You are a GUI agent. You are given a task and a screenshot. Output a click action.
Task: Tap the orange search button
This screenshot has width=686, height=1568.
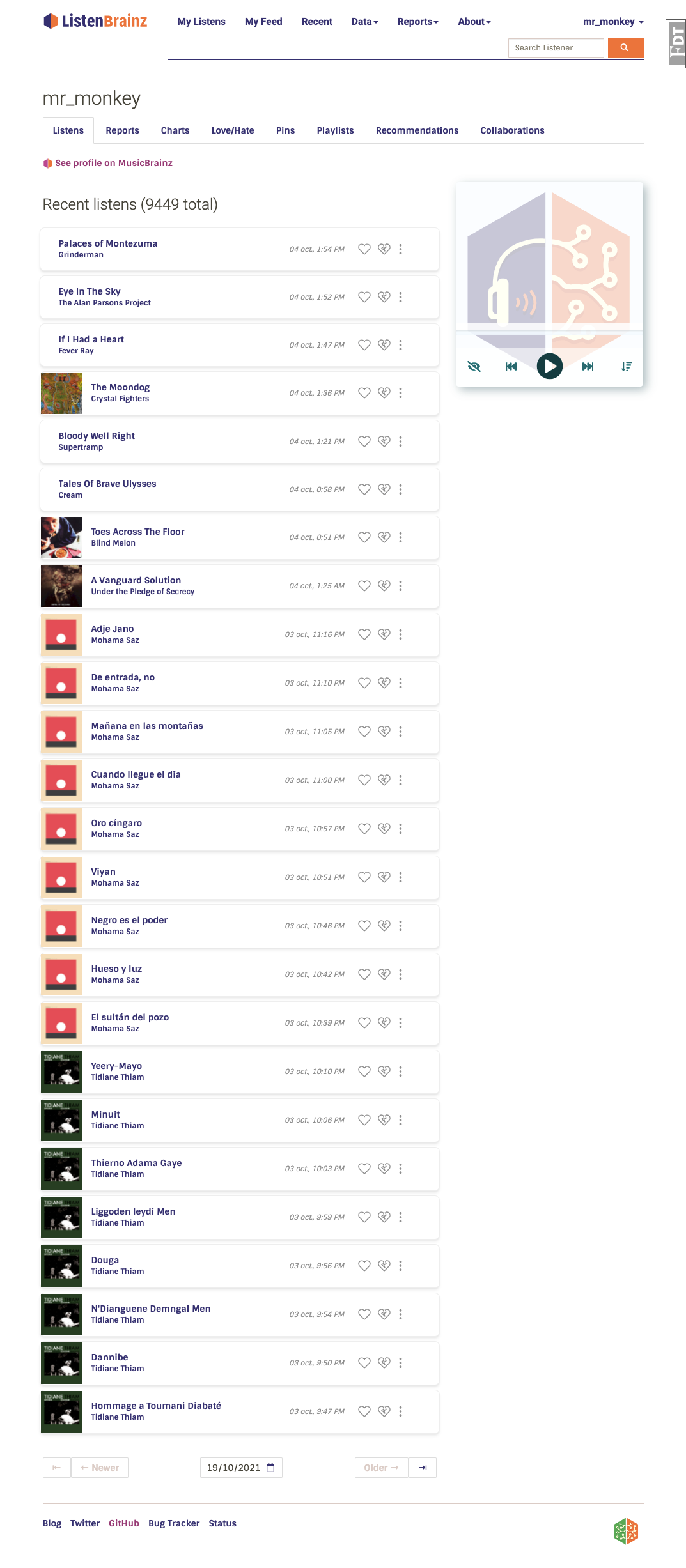point(625,48)
